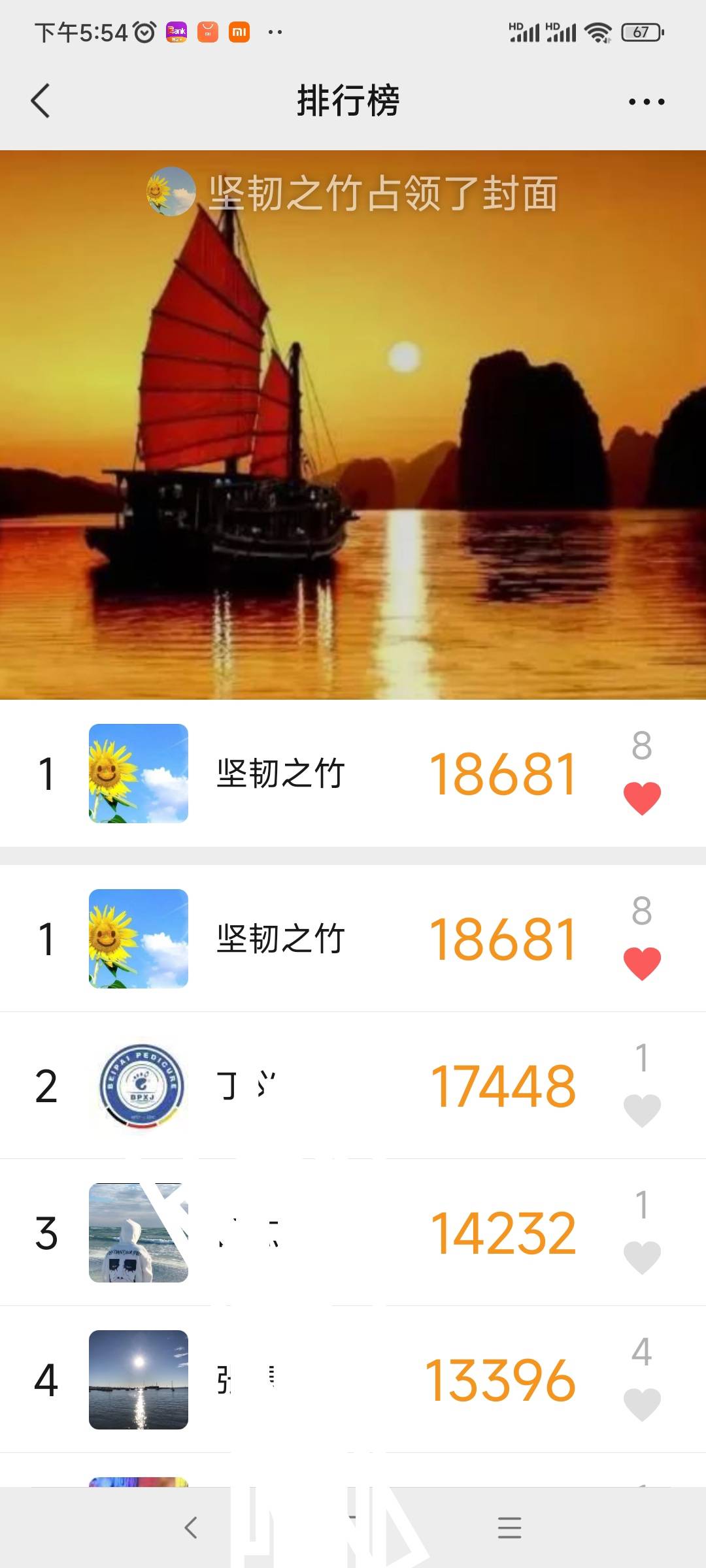Viewport: 706px width, 1568px height.
Task: Tap the score 17448 in rank 2 row
Action: pos(508,1085)
